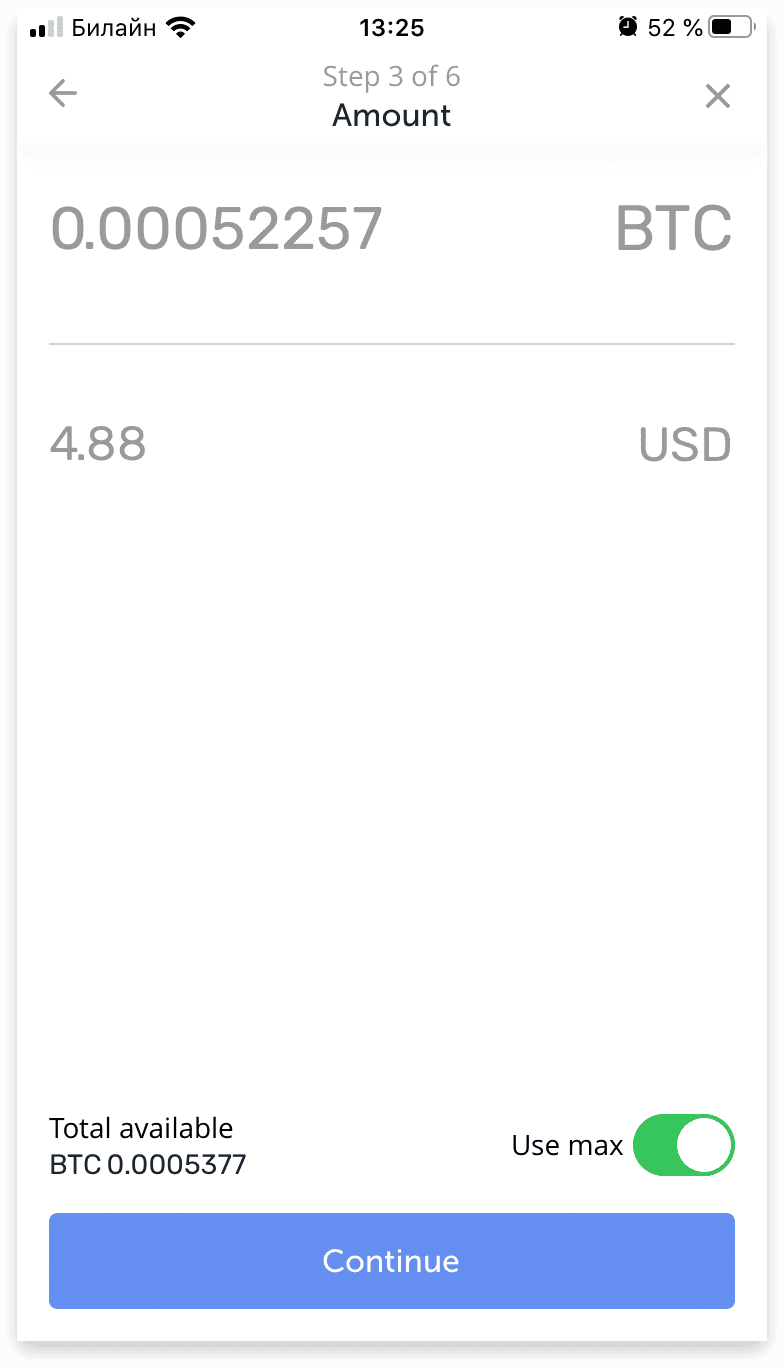Tap Continue to proceed
784x1368 pixels.
[392, 1261]
